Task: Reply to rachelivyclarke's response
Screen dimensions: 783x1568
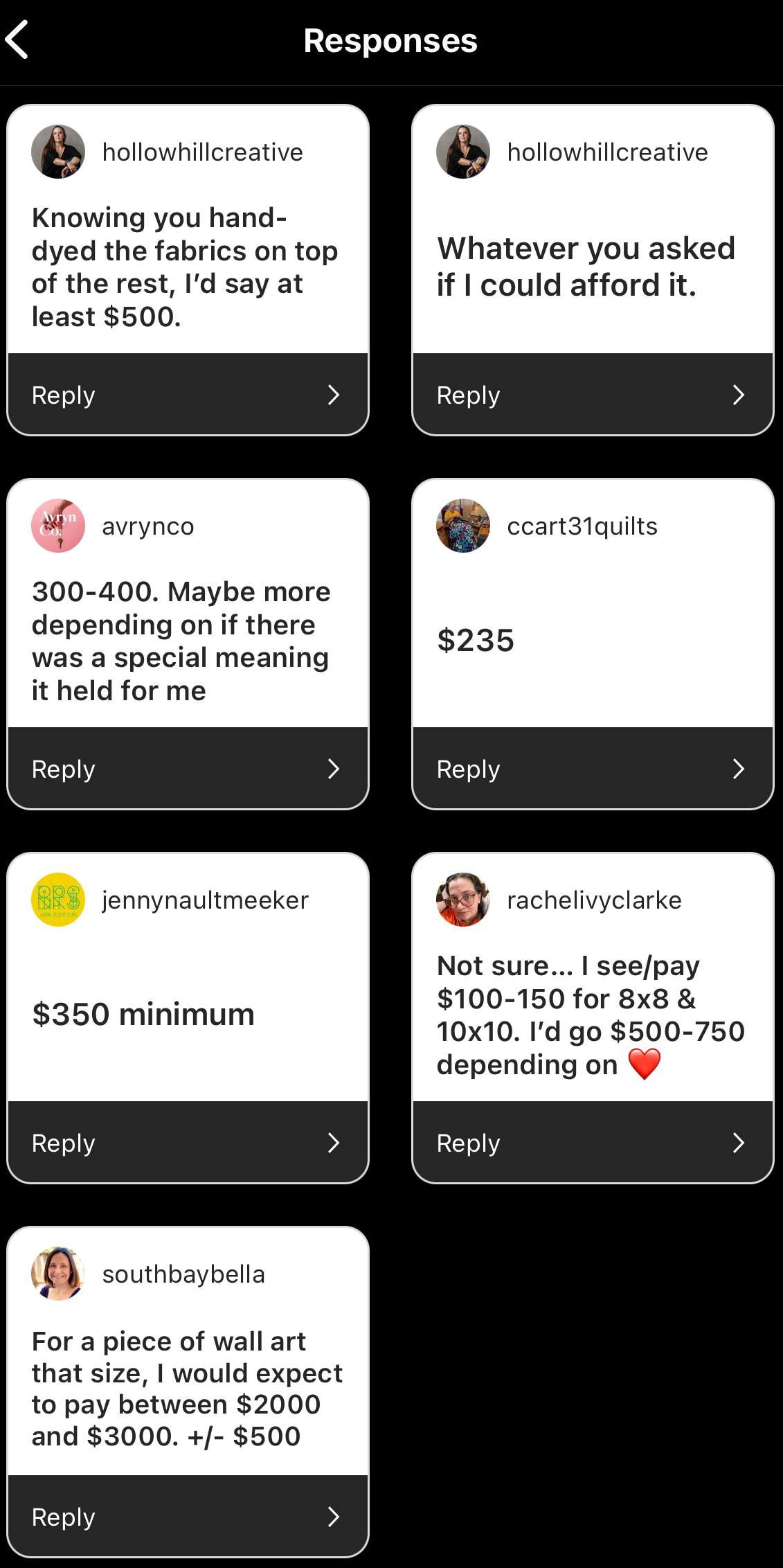Action: pos(592,1143)
